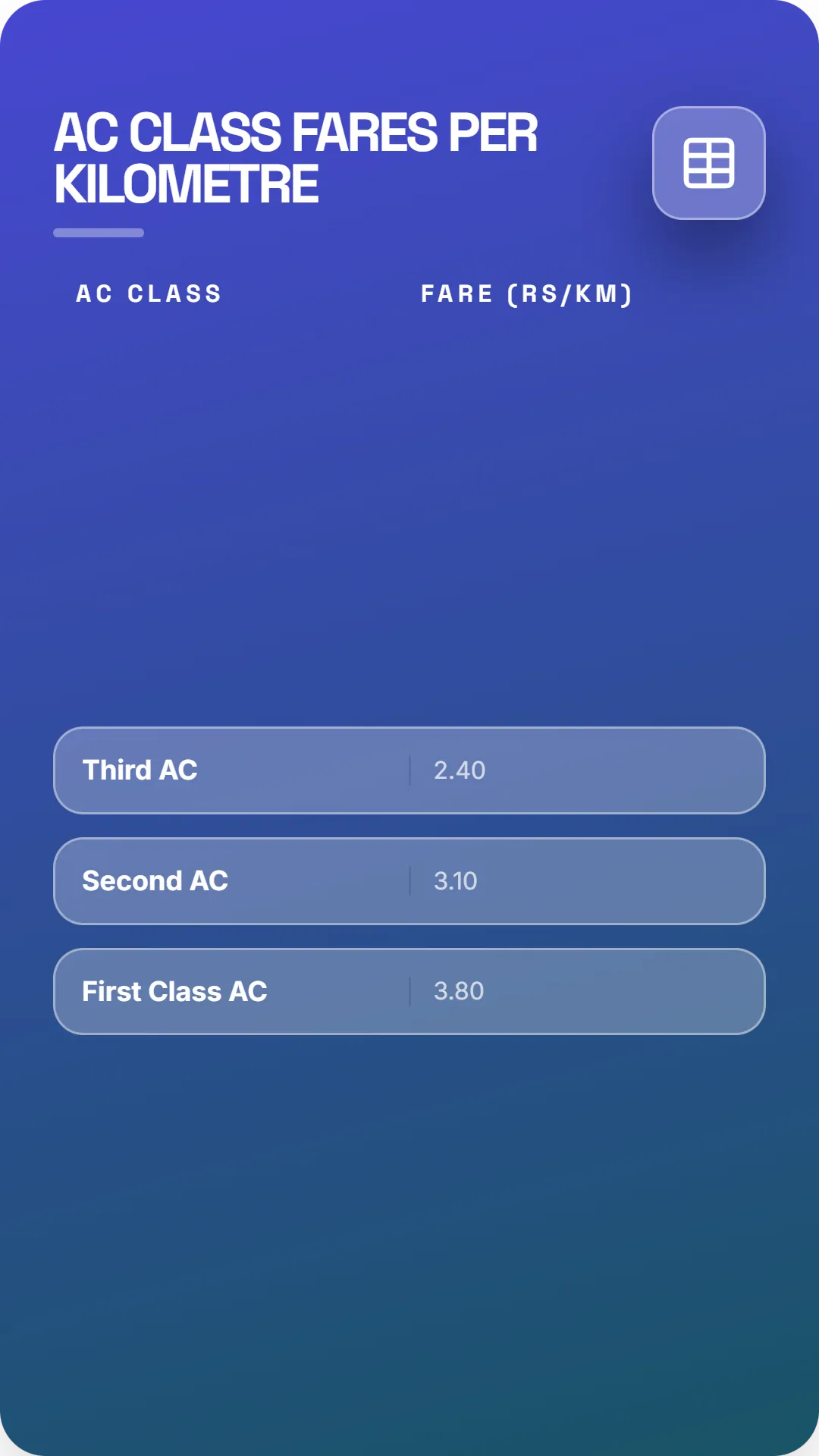The width and height of the screenshot is (819, 1456).
Task: Click the AC CLASS column header
Action: pos(149,293)
